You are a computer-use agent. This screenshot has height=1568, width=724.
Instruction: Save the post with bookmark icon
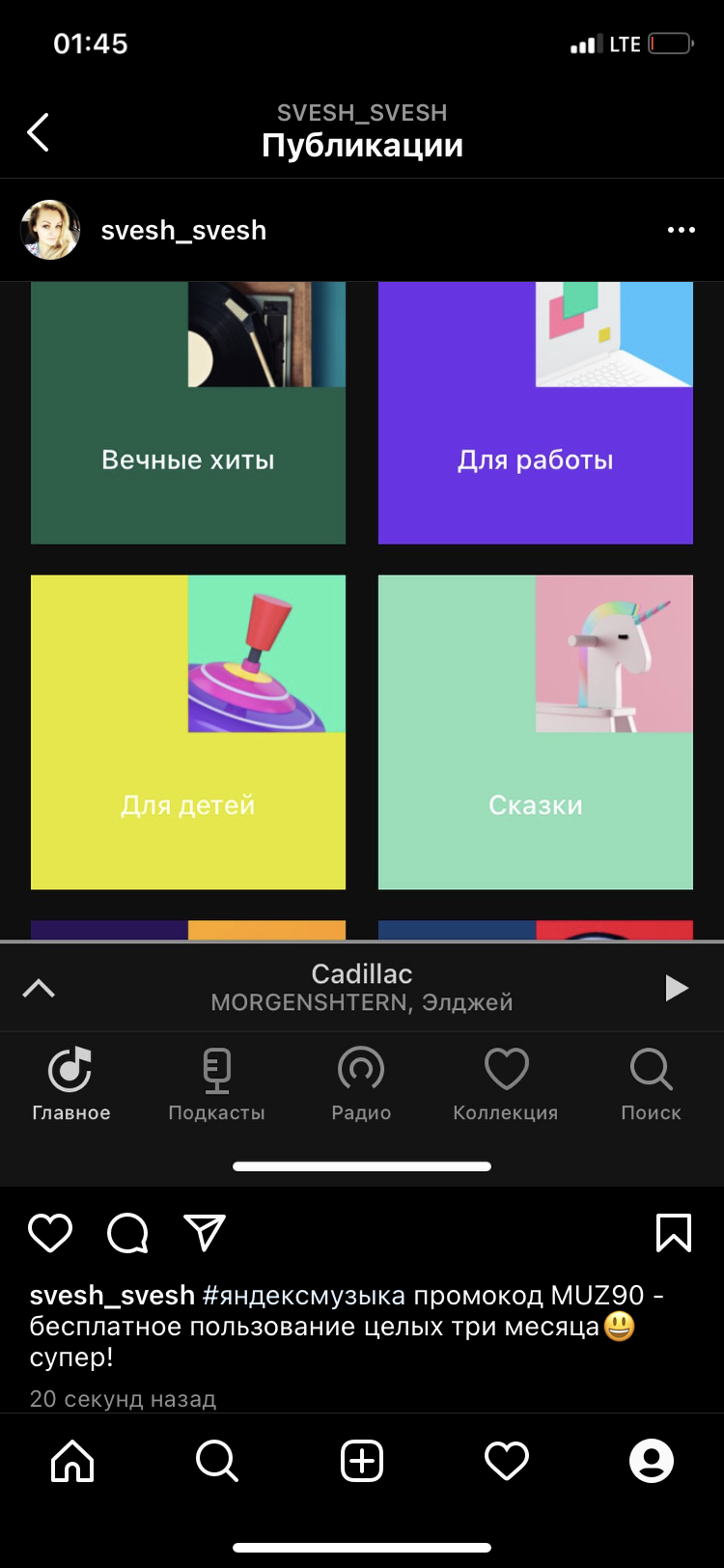(x=673, y=1233)
